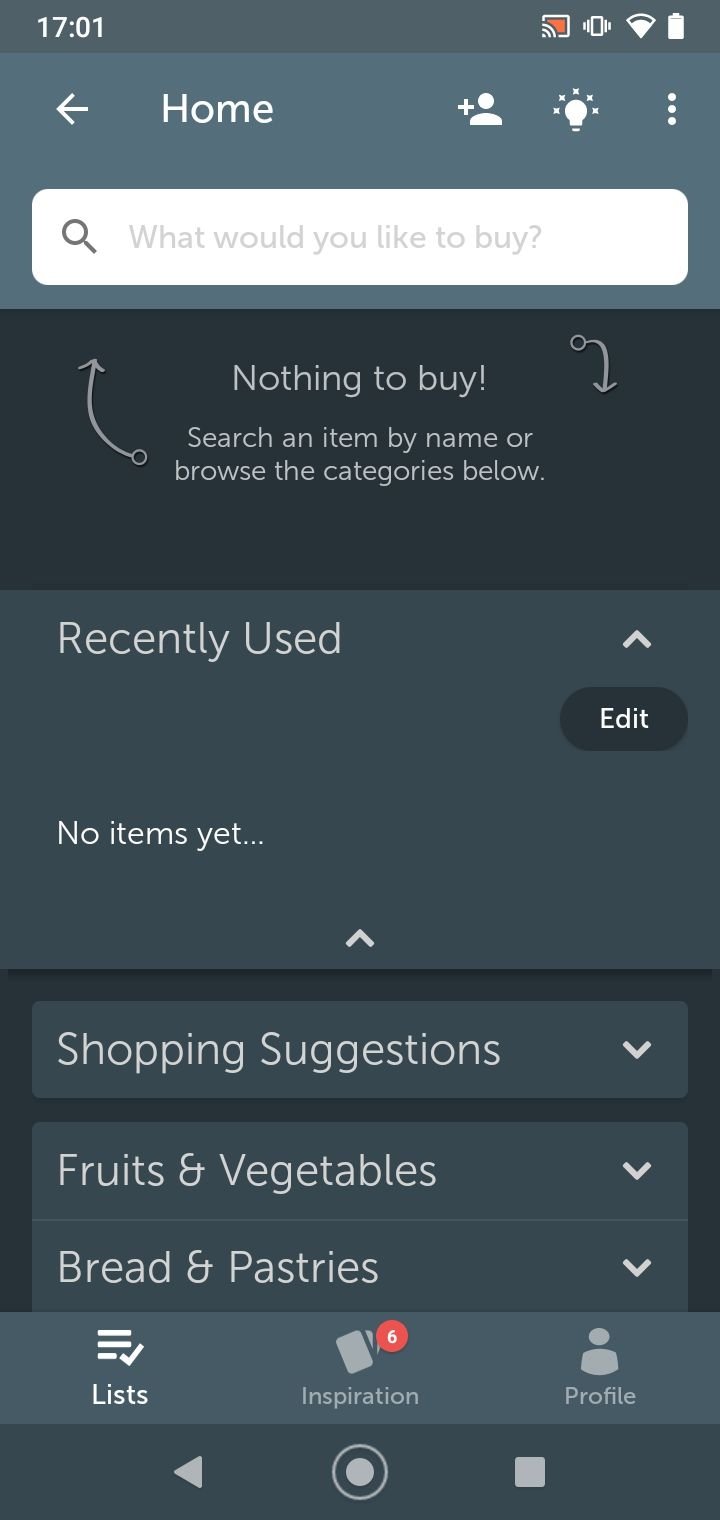Open recent apps from navigation bar
The height and width of the screenshot is (1520, 720).
point(530,1472)
